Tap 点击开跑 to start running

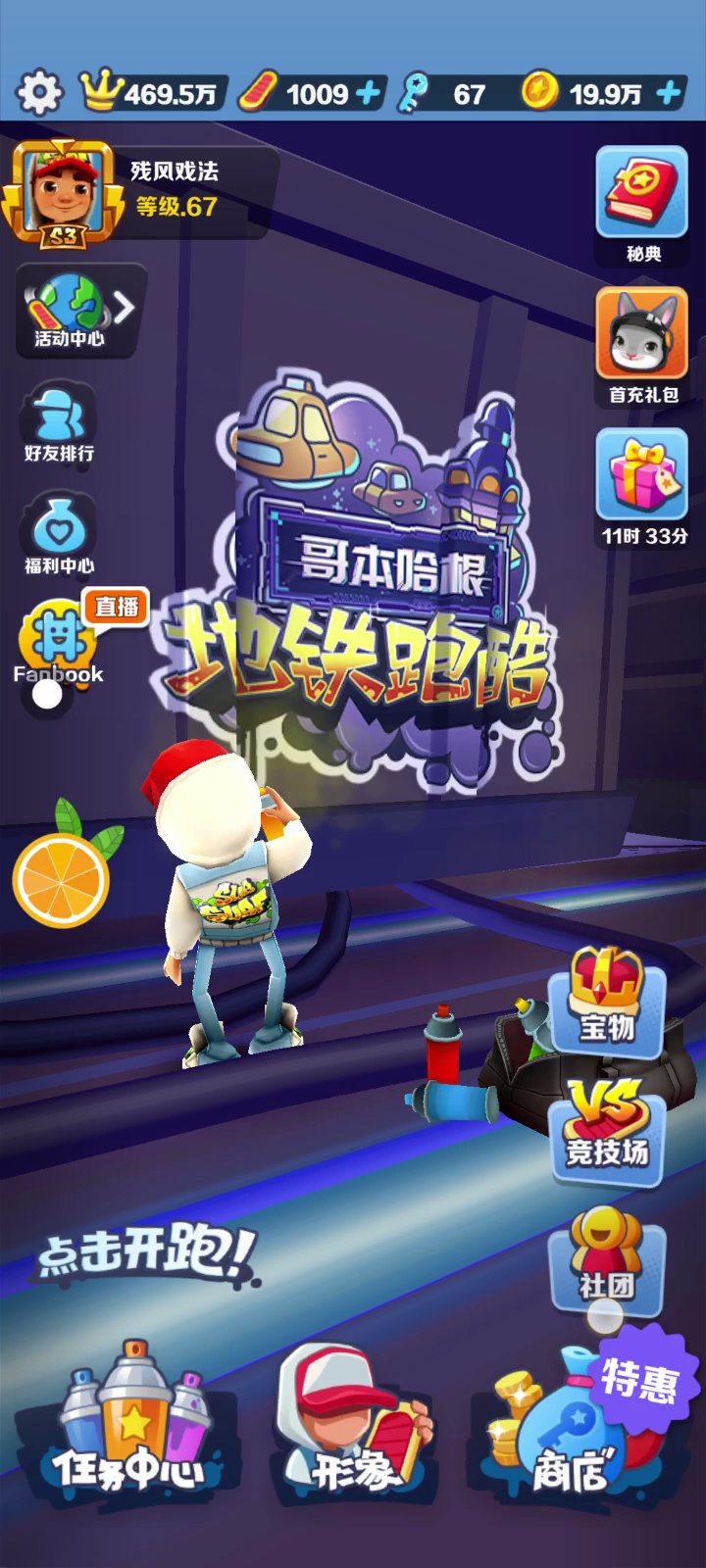coord(147,1252)
